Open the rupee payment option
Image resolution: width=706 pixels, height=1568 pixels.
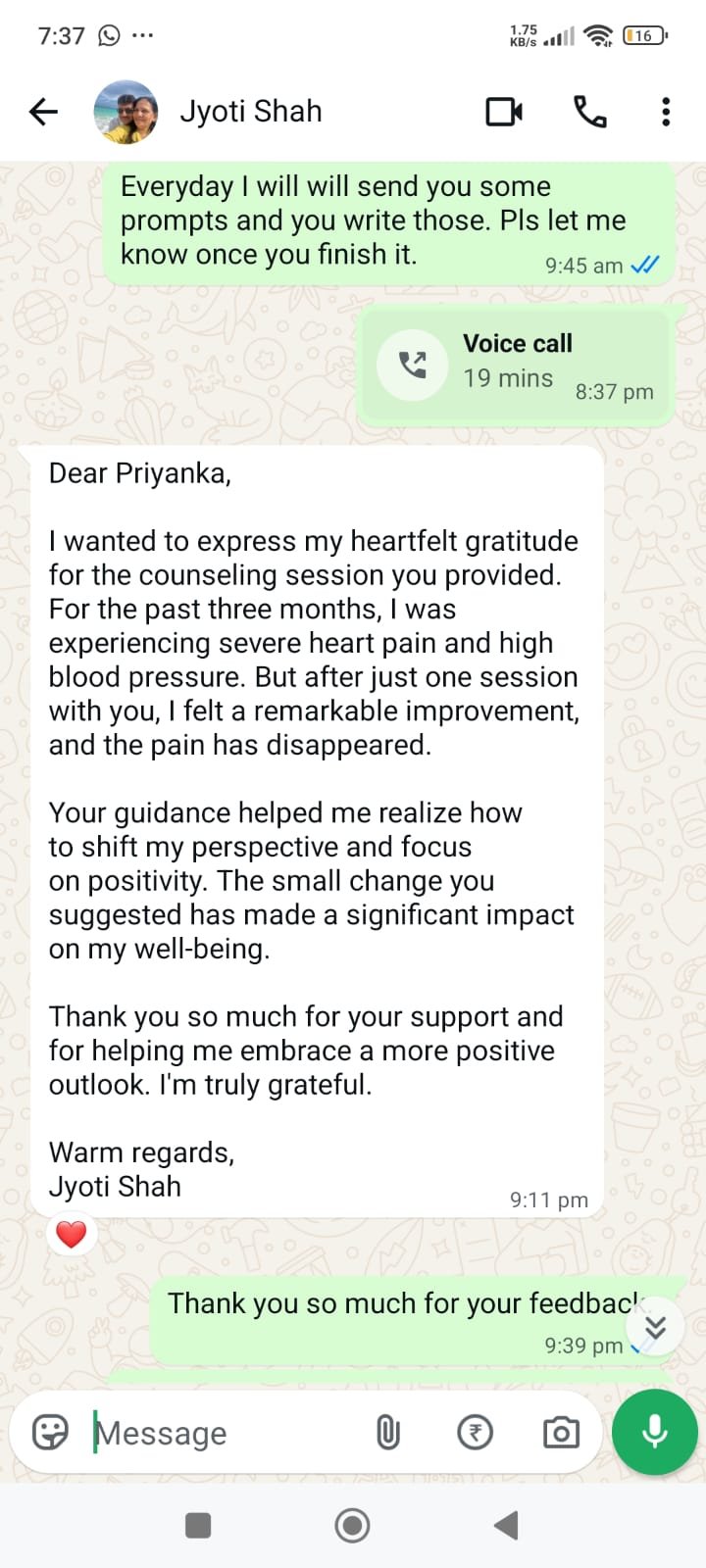coord(475,1432)
